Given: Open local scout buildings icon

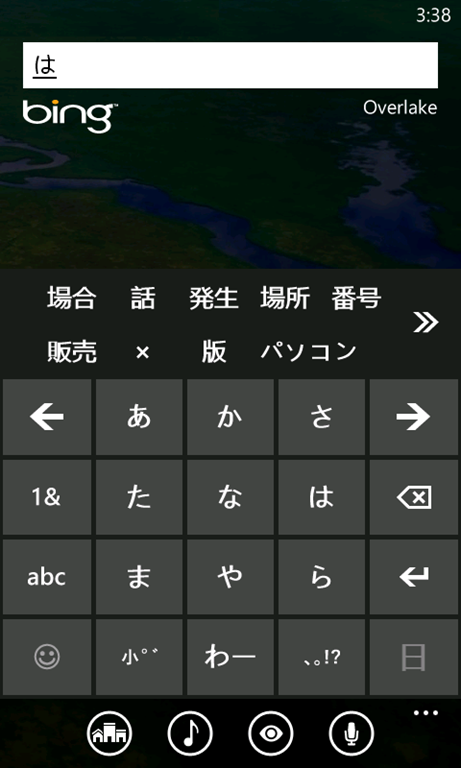Looking at the screenshot, I should coord(109,733).
